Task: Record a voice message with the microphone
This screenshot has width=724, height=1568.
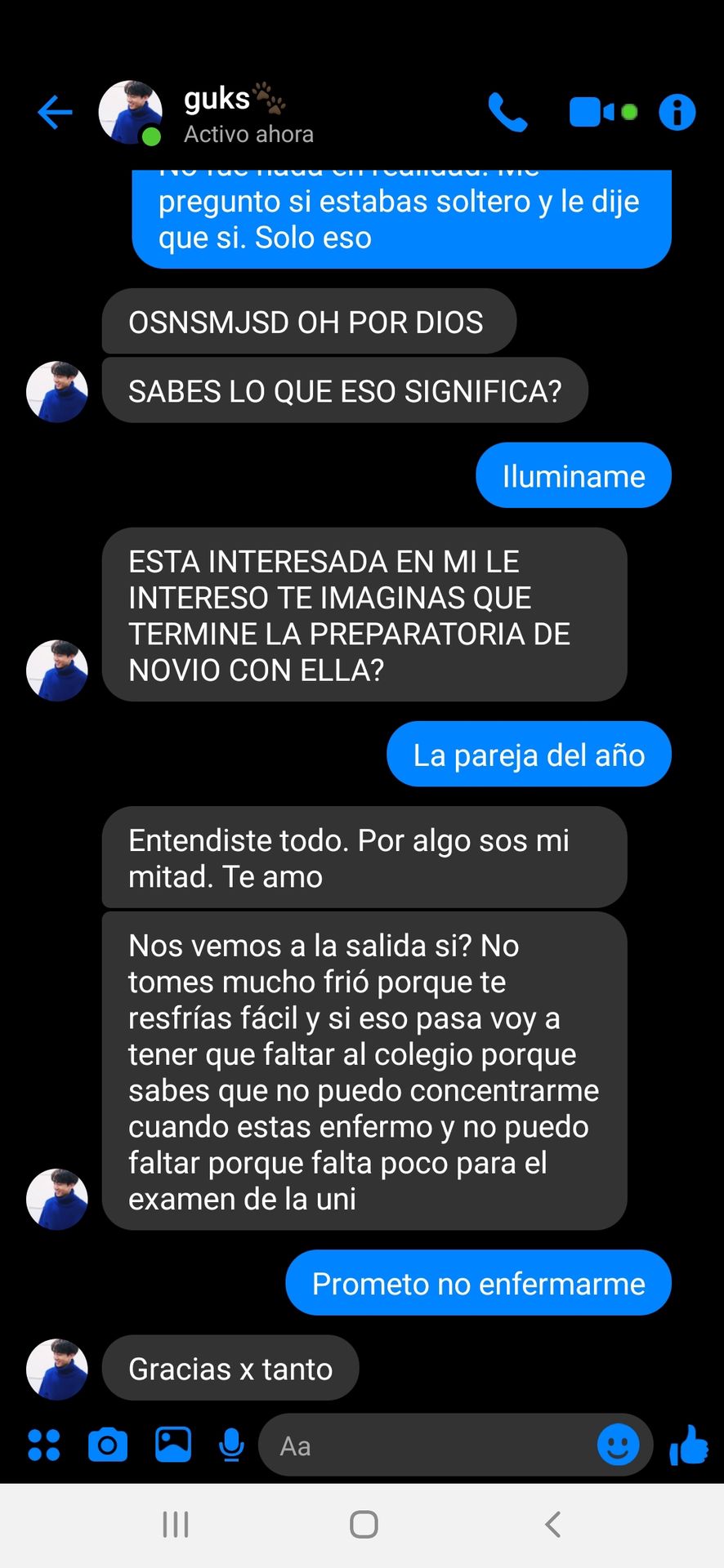Action: (232, 1445)
